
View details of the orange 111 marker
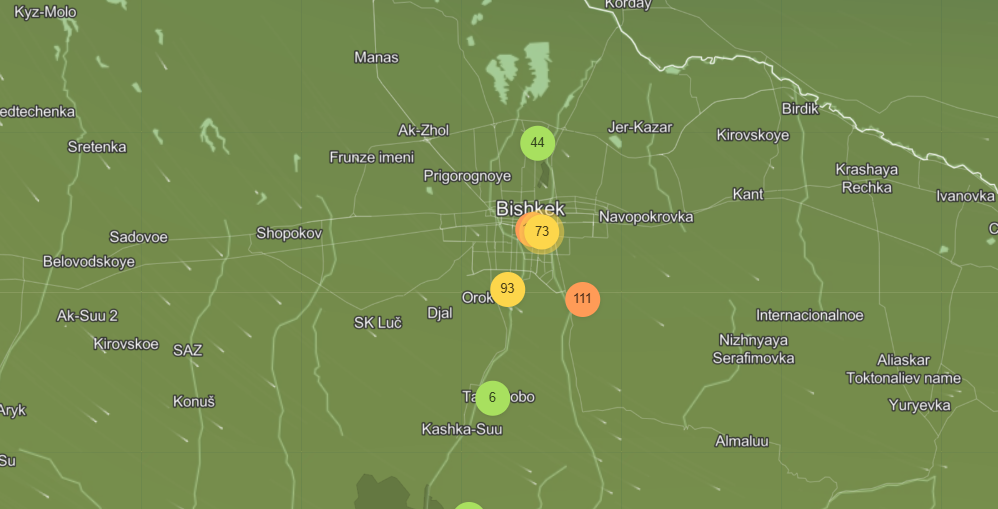[582, 299]
